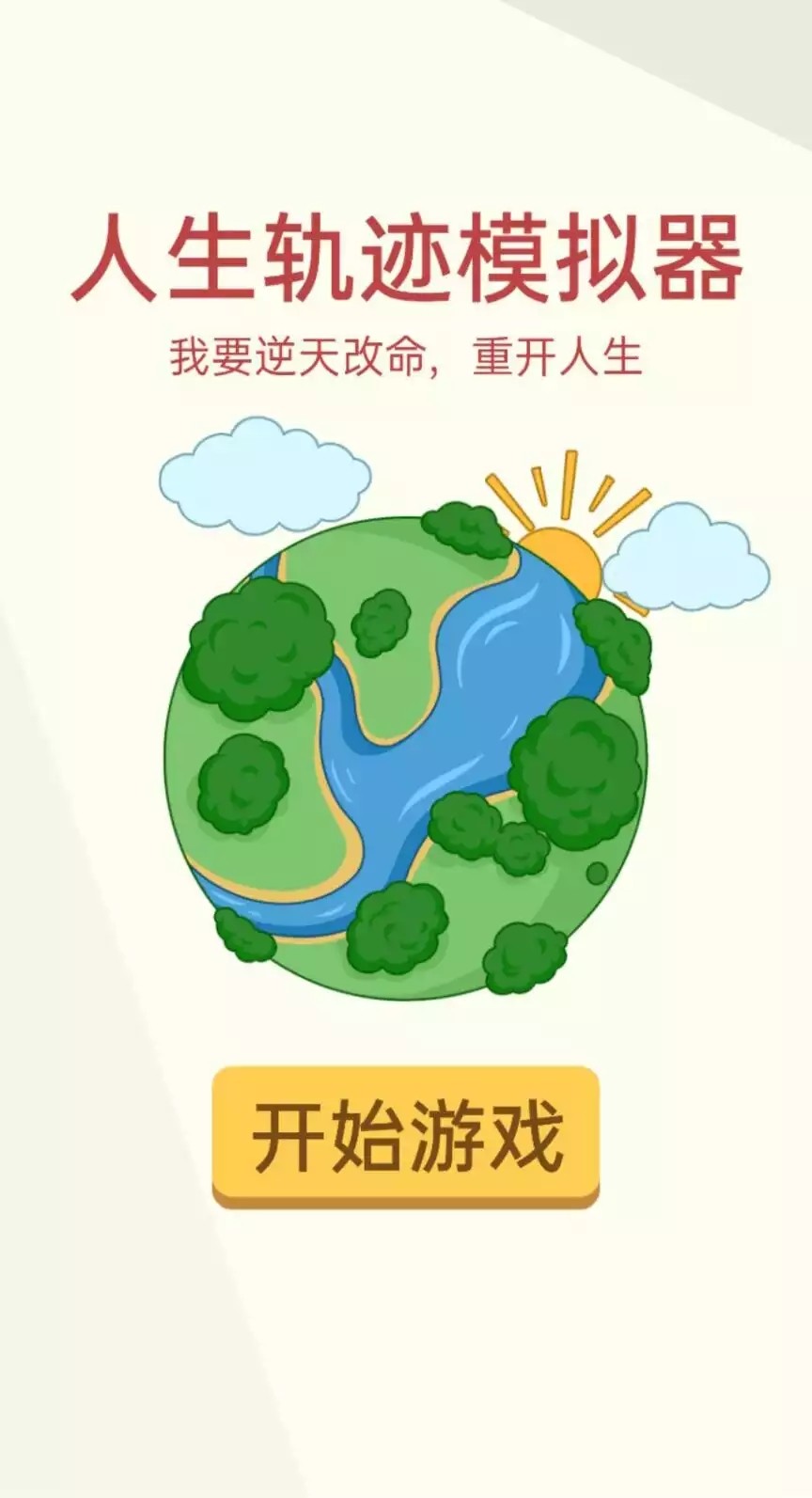812x1498 pixels.
Task: Tap the subtitle 我要逆天改命，重开人生
Action: 406,353
